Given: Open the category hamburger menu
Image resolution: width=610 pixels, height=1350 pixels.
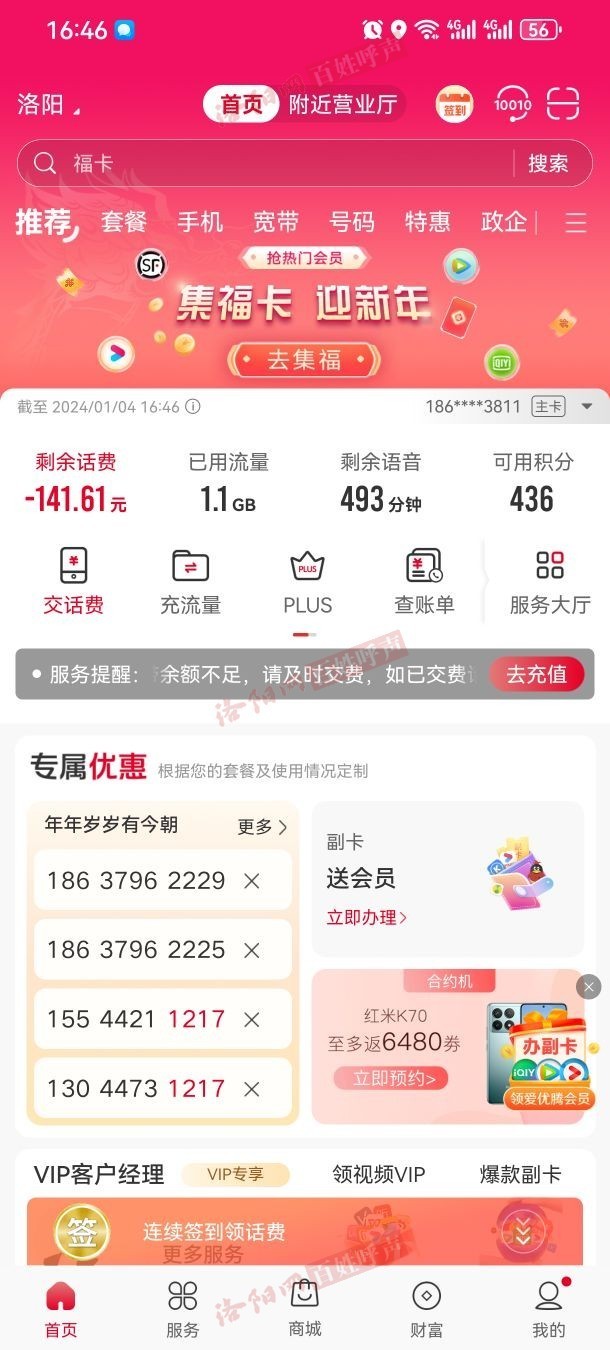Looking at the screenshot, I should (x=576, y=222).
